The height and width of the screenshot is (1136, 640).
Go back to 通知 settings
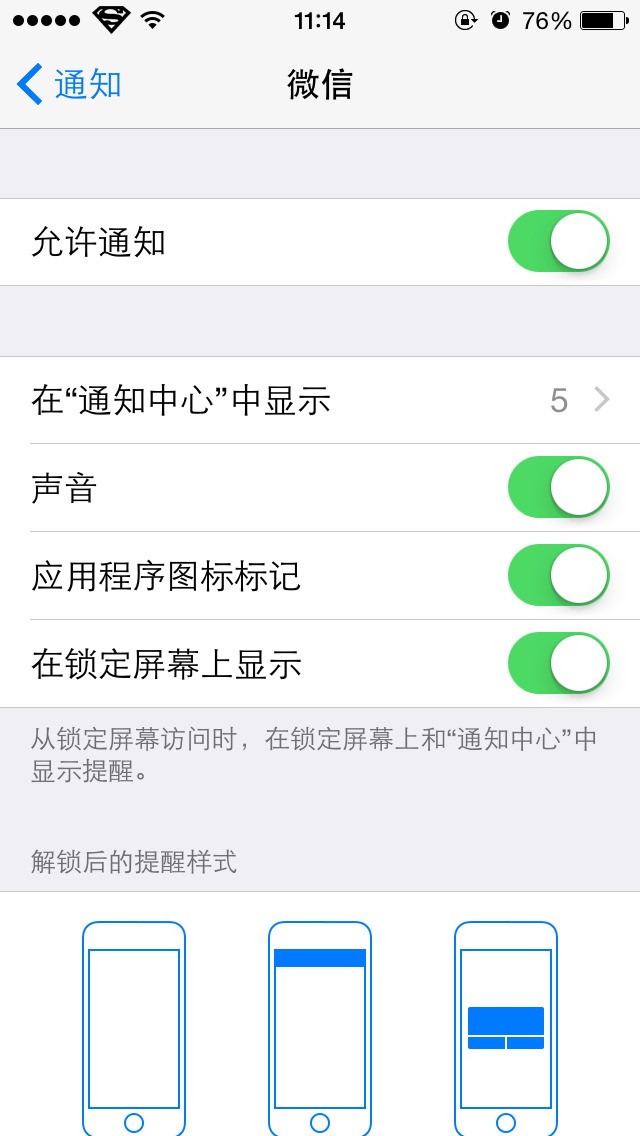pyautogui.click(x=69, y=85)
